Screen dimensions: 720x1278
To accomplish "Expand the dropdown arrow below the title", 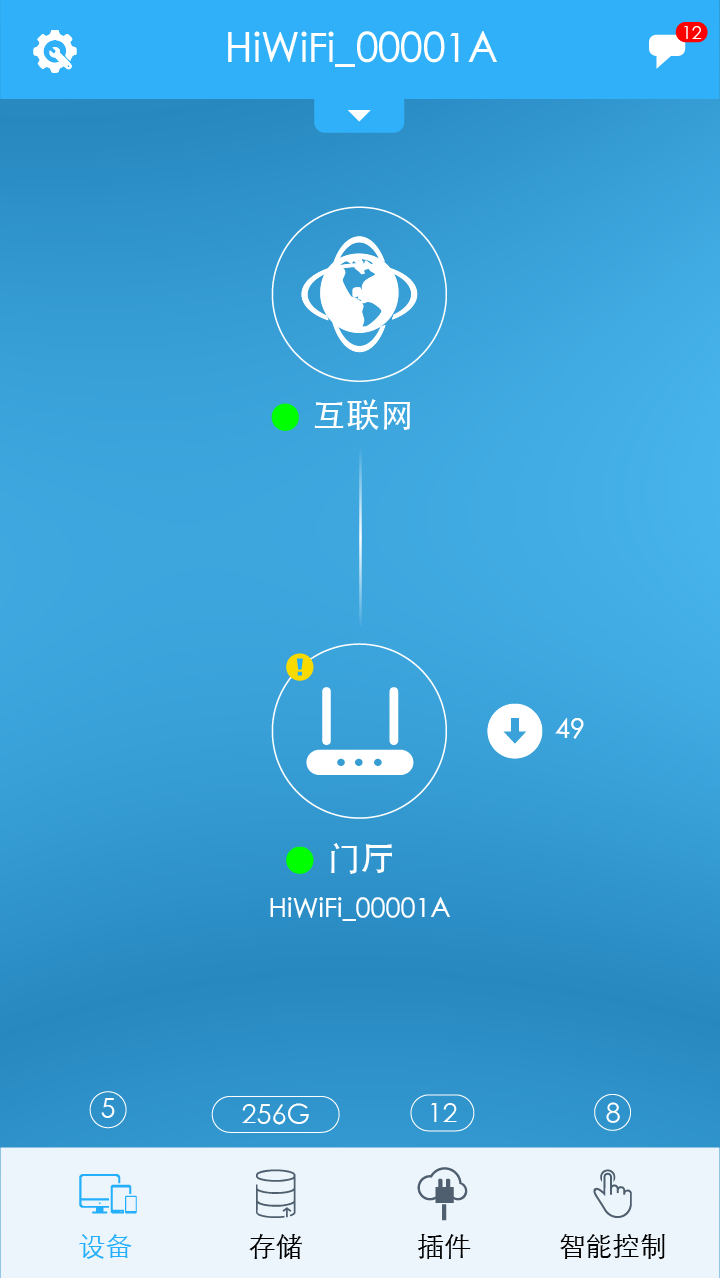I will (x=359, y=113).
